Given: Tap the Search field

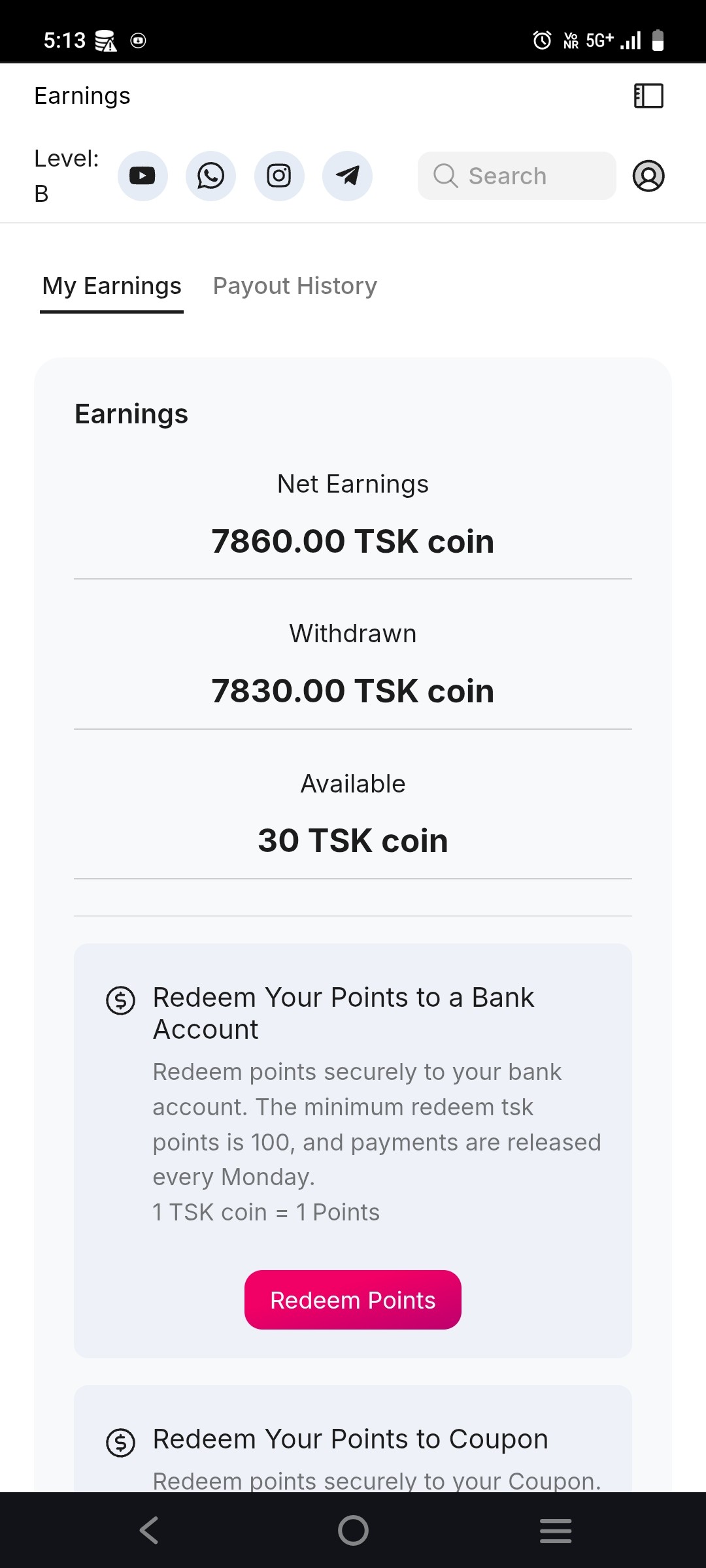Looking at the screenshot, I should (x=516, y=176).
